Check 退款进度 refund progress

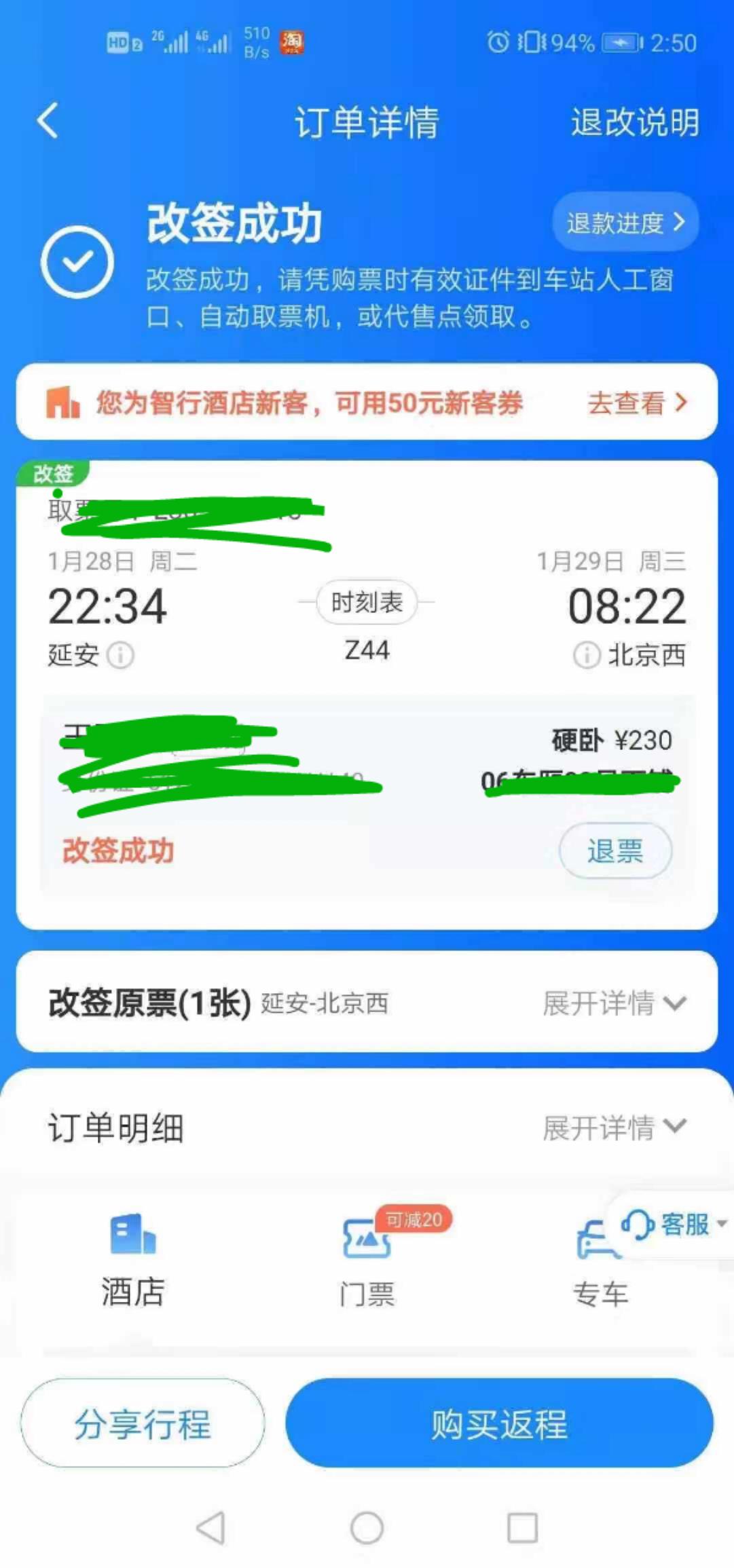625,223
